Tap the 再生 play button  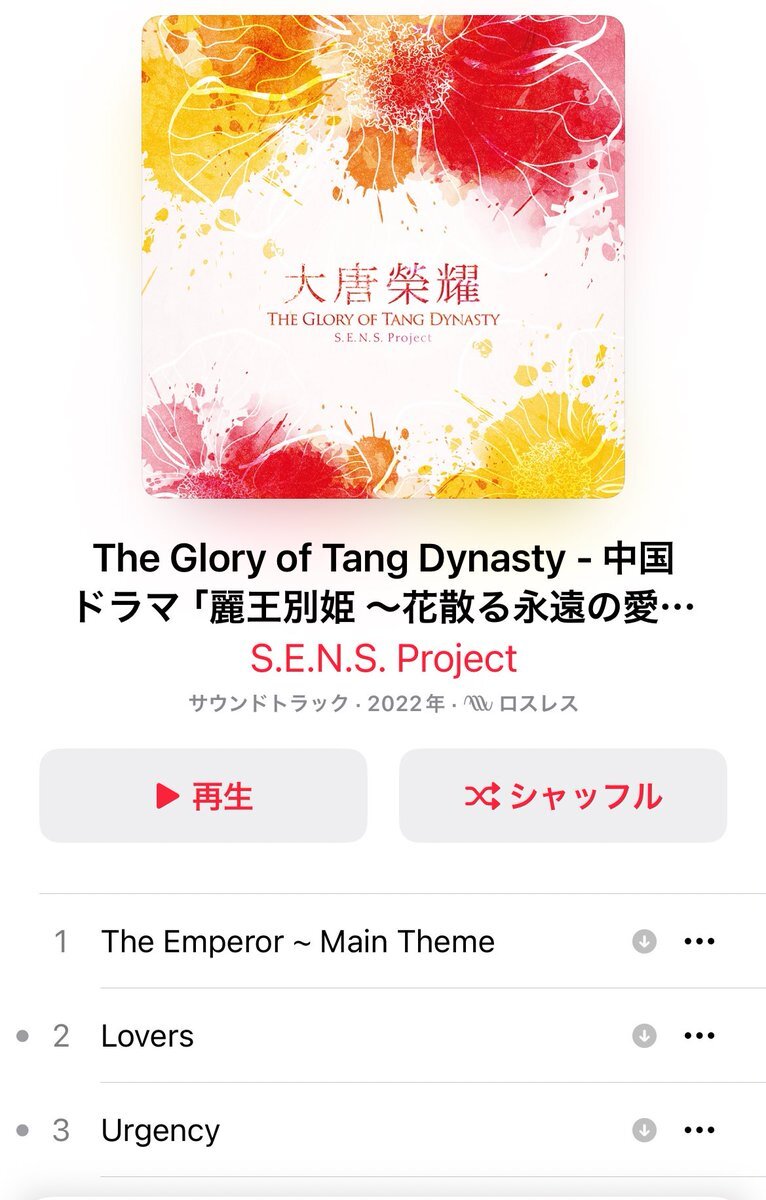(x=203, y=796)
